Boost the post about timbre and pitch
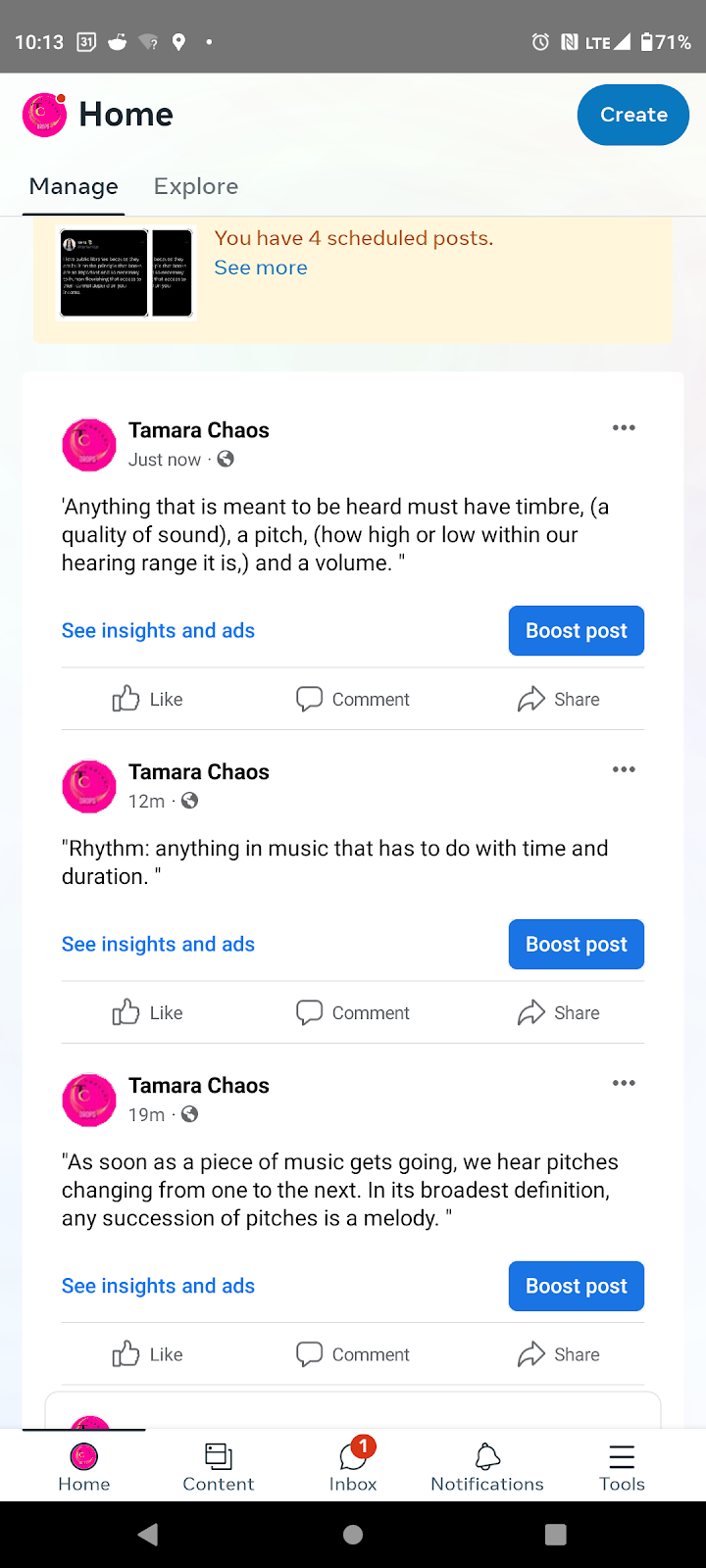The width and height of the screenshot is (706, 1568). (576, 631)
